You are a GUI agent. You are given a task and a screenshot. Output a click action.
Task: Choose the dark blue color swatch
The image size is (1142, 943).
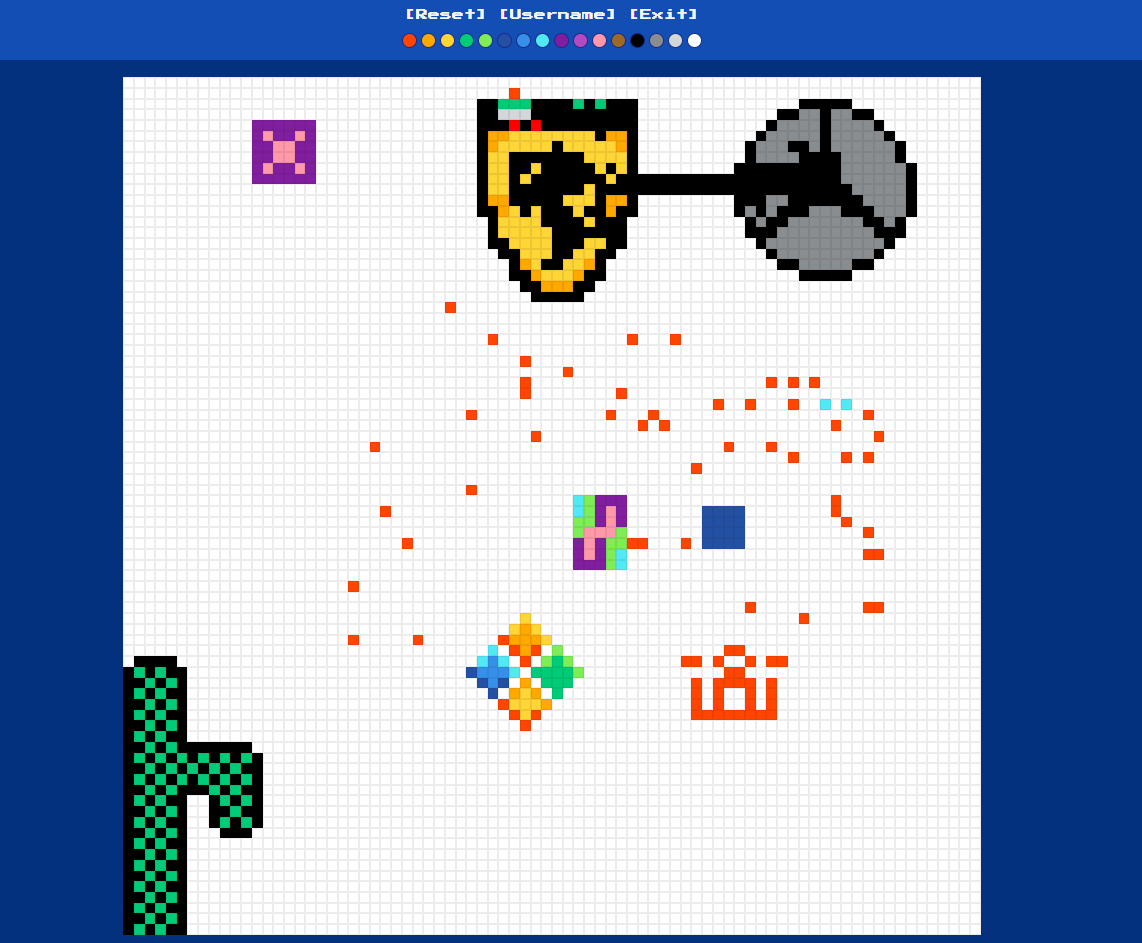point(504,41)
